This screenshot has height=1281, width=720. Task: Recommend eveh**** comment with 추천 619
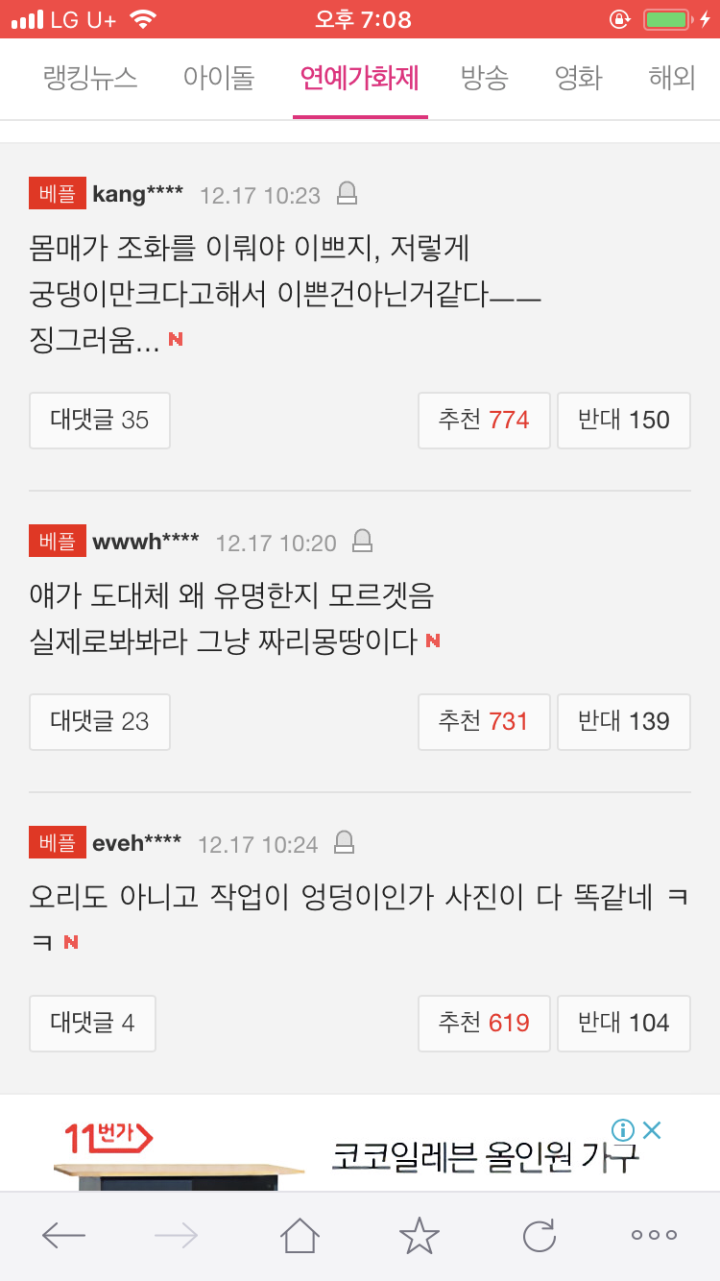tap(484, 1023)
